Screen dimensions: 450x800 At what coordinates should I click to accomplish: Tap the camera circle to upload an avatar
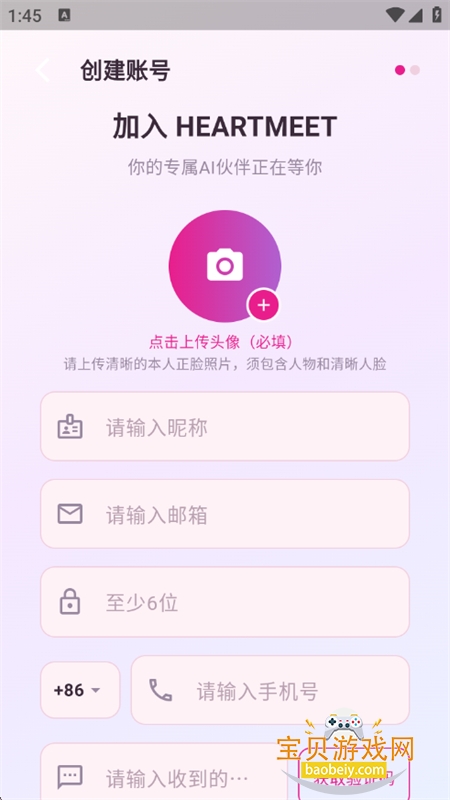coord(225,266)
